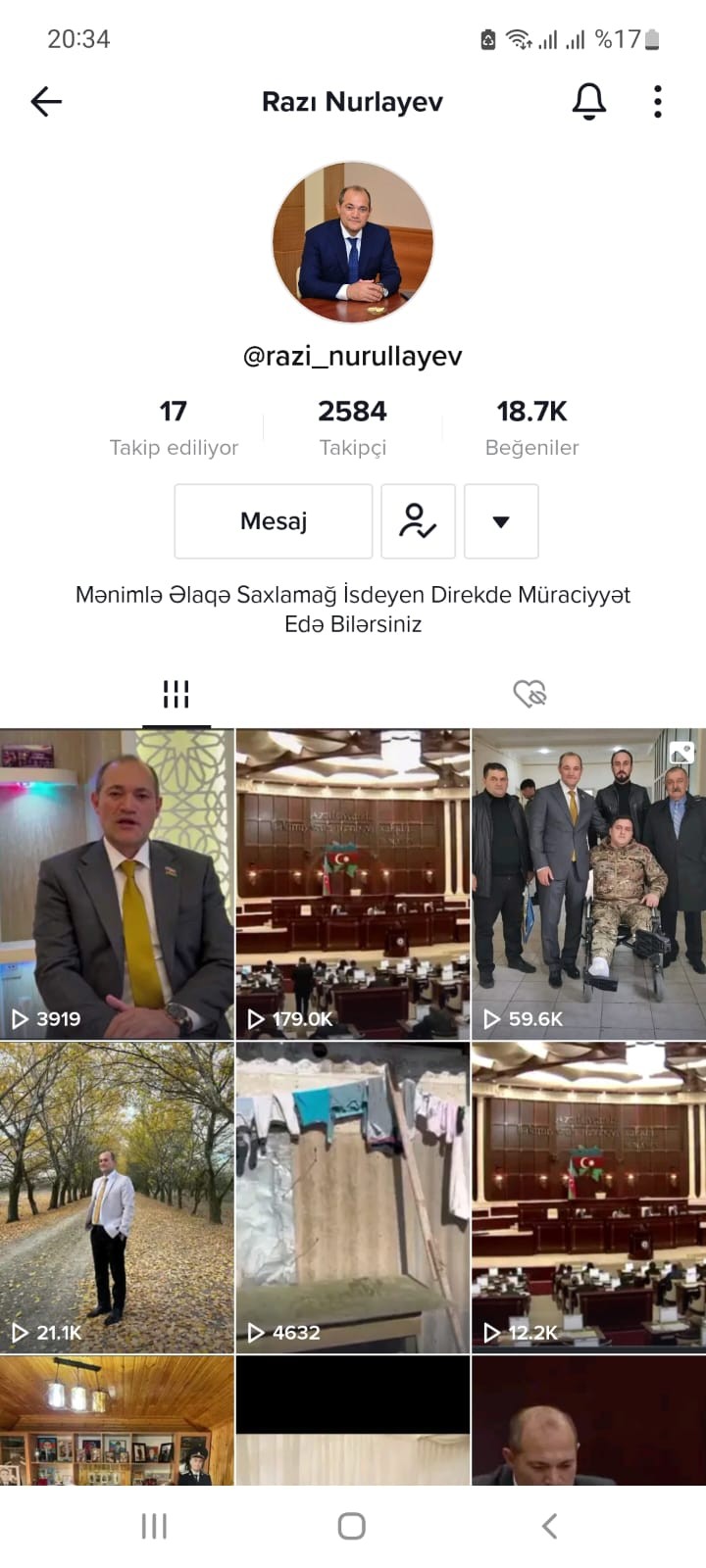Switch to the liked videos tab
Screen dimensions: 706x1568
click(x=529, y=694)
